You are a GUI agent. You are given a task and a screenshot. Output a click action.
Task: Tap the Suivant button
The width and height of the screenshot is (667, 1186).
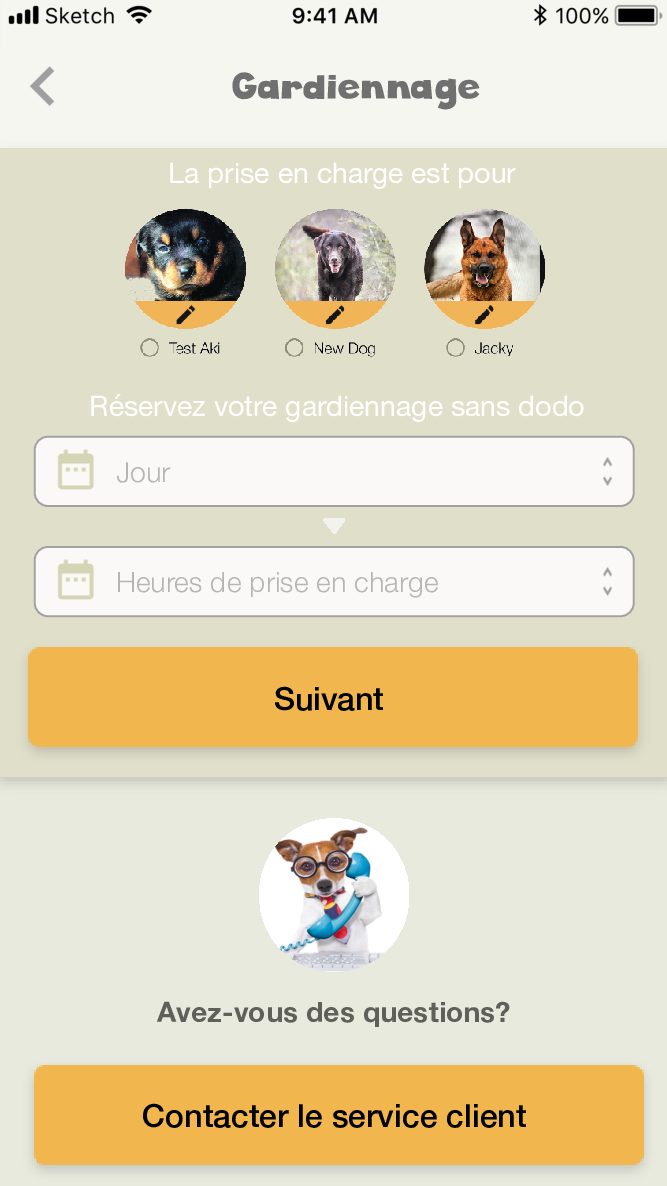[x=333, y=698]
